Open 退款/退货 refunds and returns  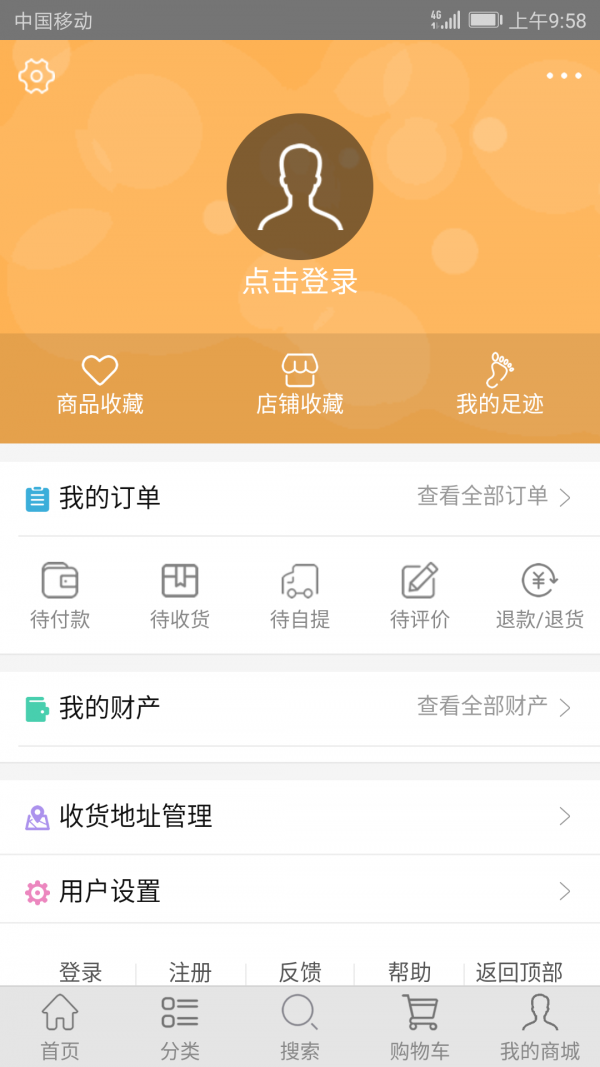tap(540, 596)
